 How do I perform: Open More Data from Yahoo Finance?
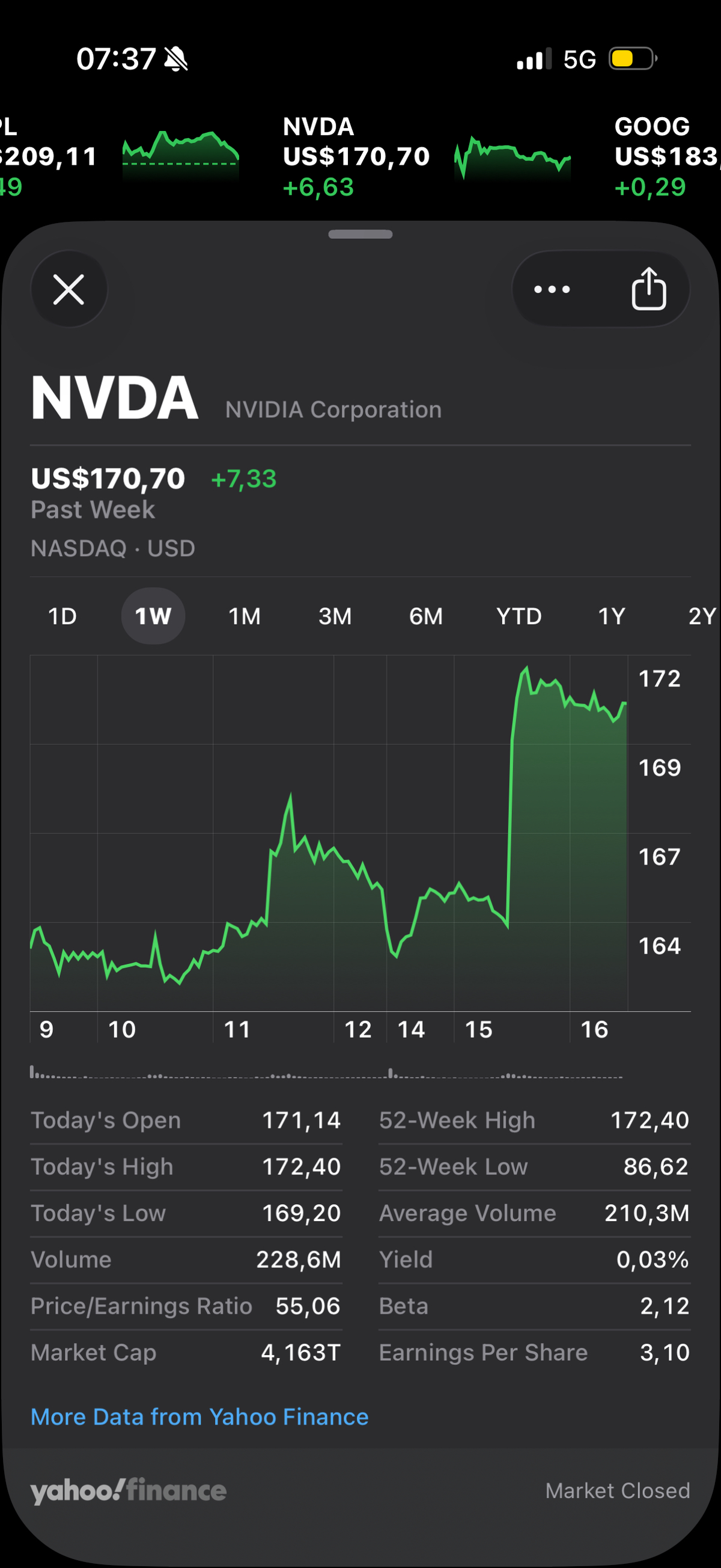[199, 1416]
